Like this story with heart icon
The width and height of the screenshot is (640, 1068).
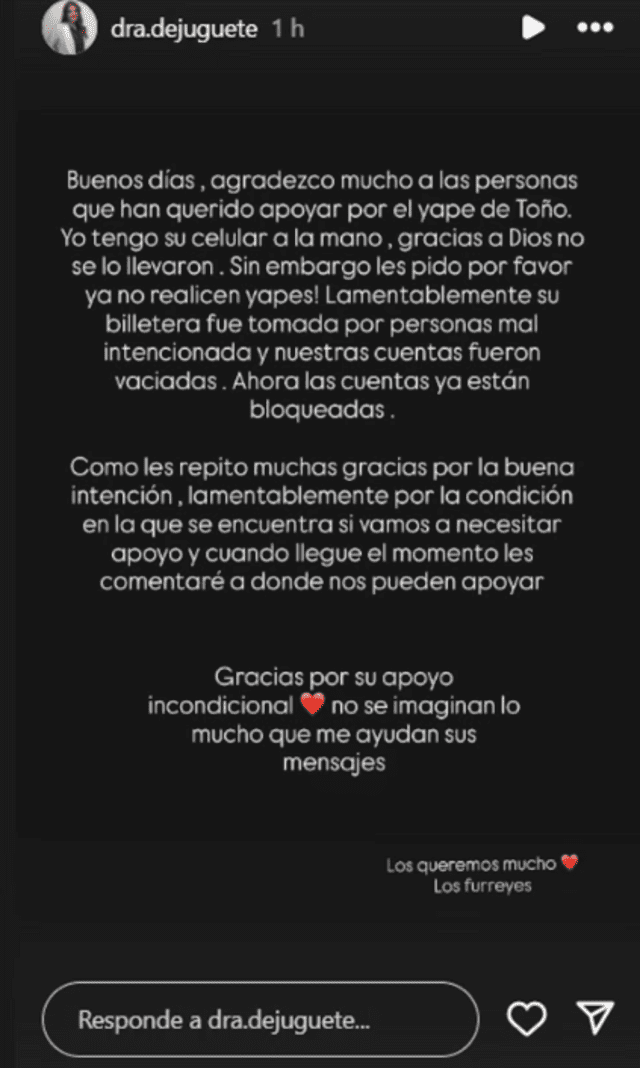coord(527,1019)
